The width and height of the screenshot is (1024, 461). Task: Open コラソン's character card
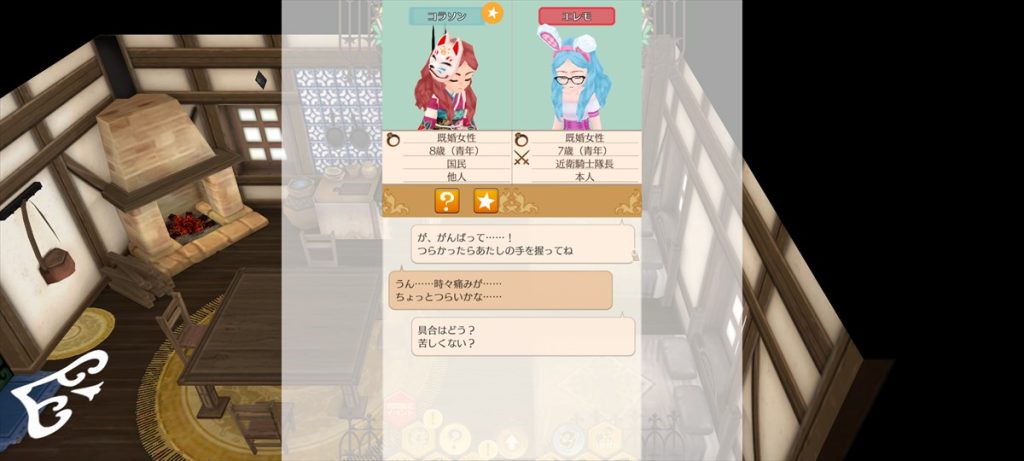(447, 80)
